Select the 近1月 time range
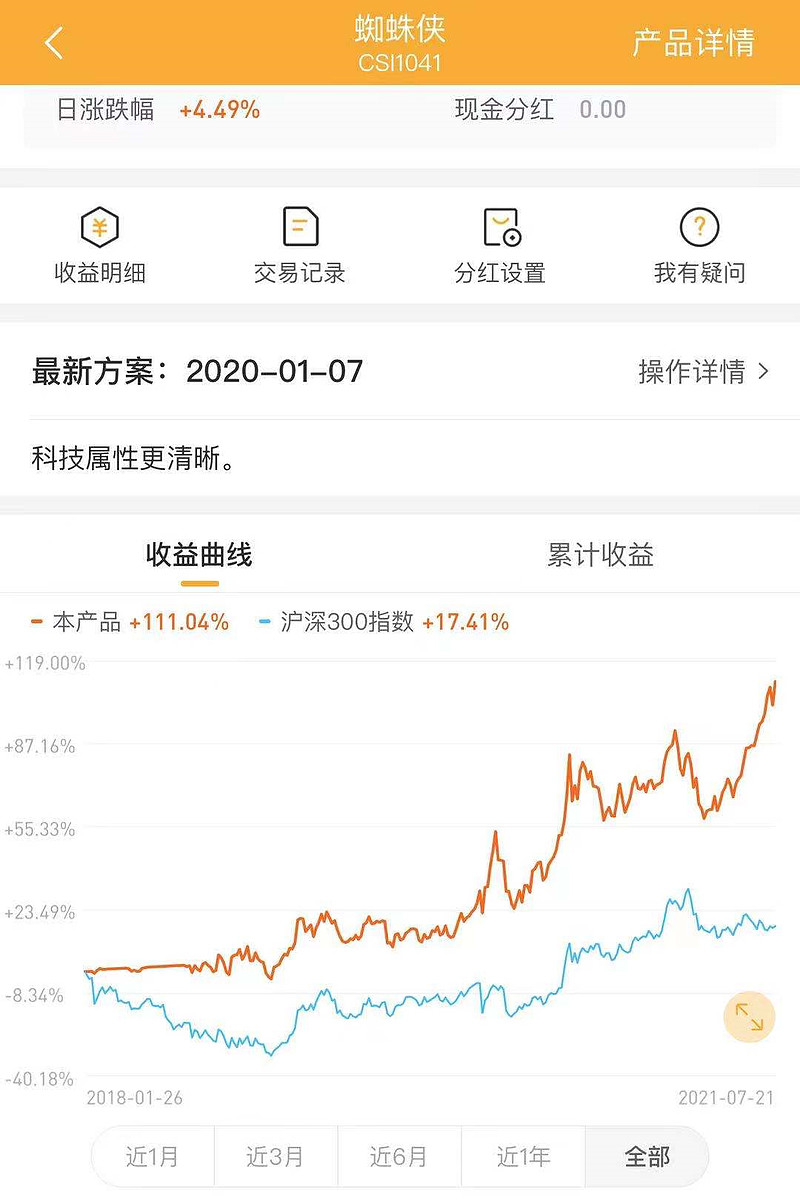Viewport: 800px width, 1204px height. pyautogui.click(x=153, y=1157)
